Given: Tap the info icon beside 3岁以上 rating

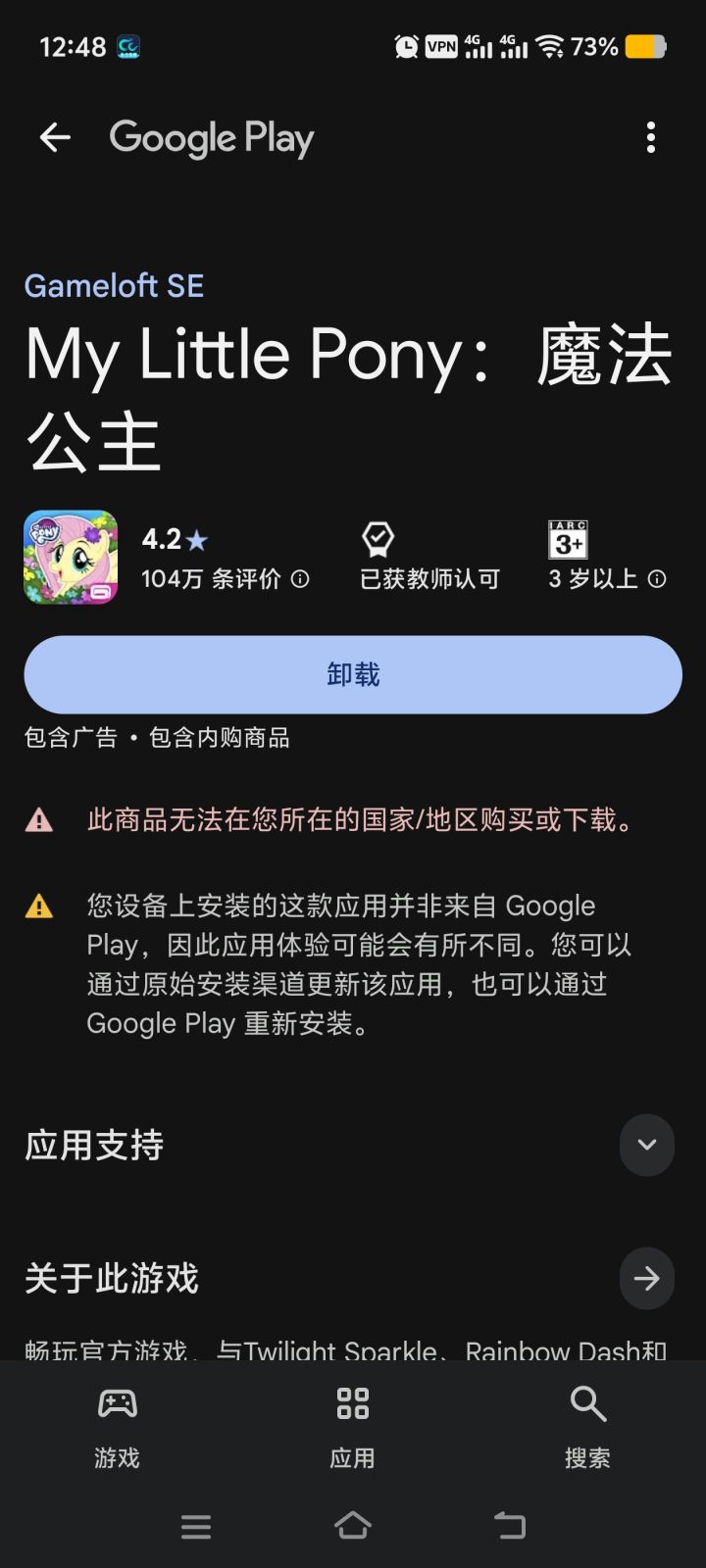Looking at the screenshot, I should click(x=658, y=579).
